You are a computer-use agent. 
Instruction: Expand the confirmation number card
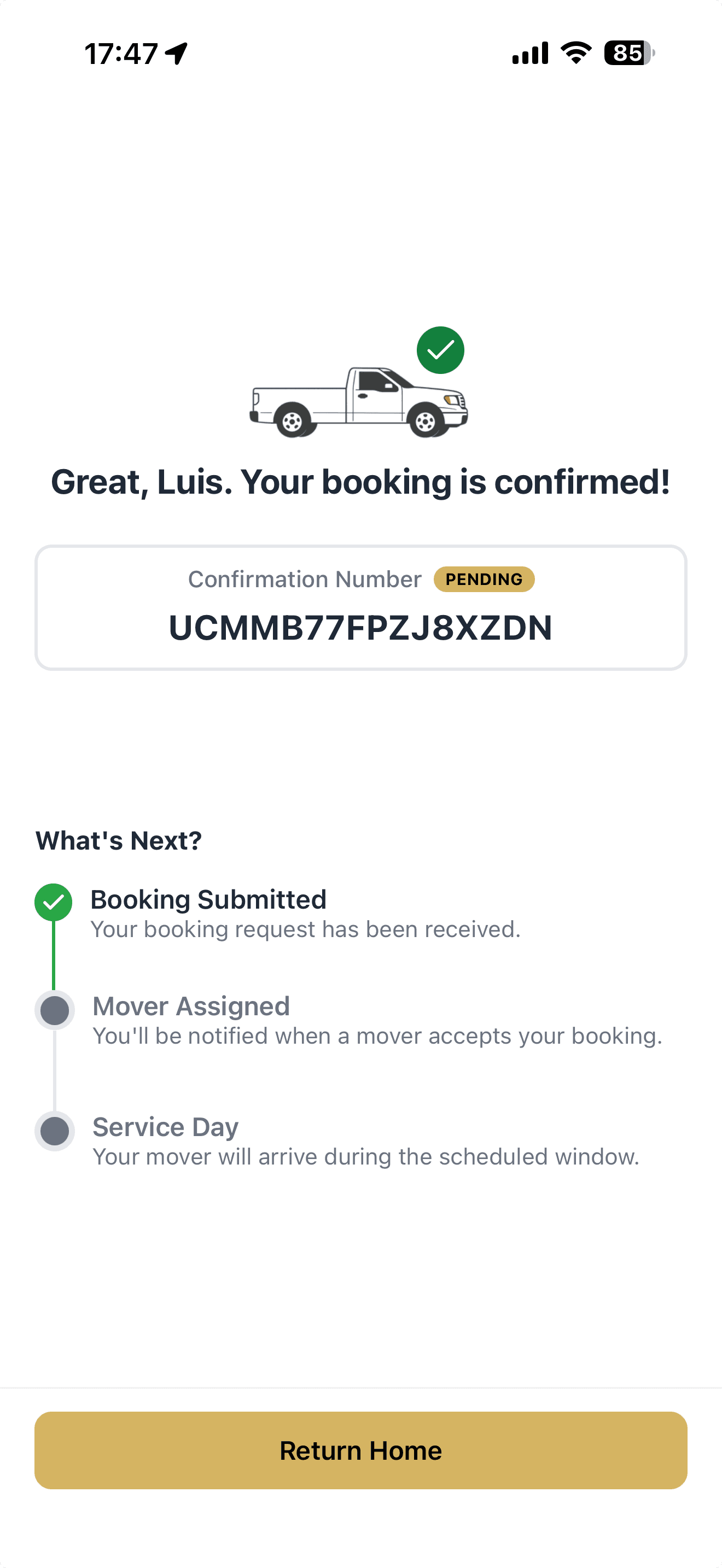361,607
